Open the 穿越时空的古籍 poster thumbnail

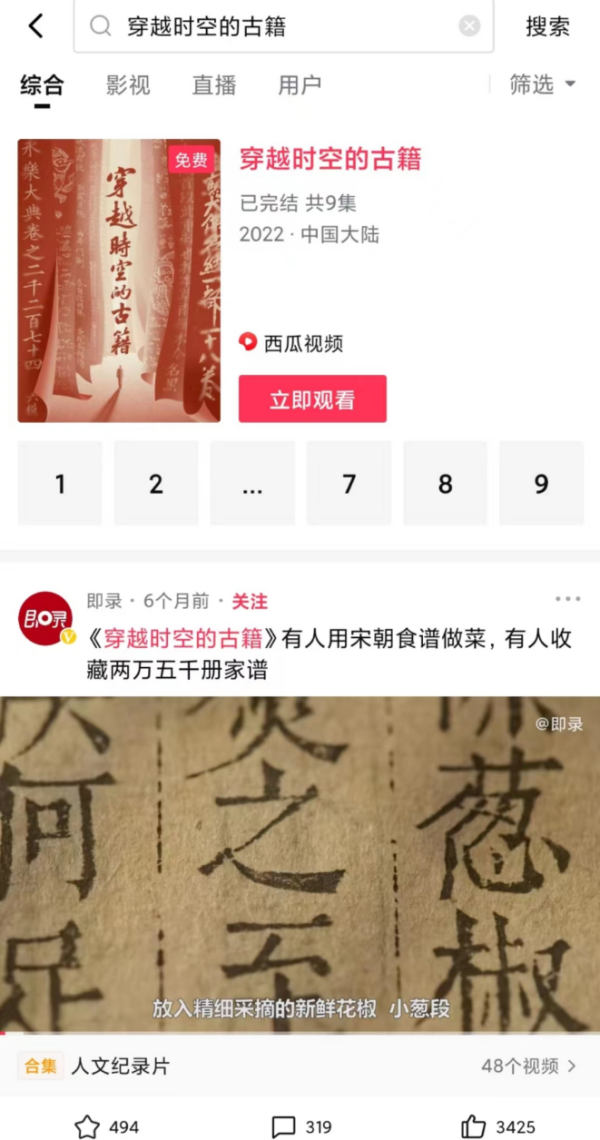(x=118, y=280)
